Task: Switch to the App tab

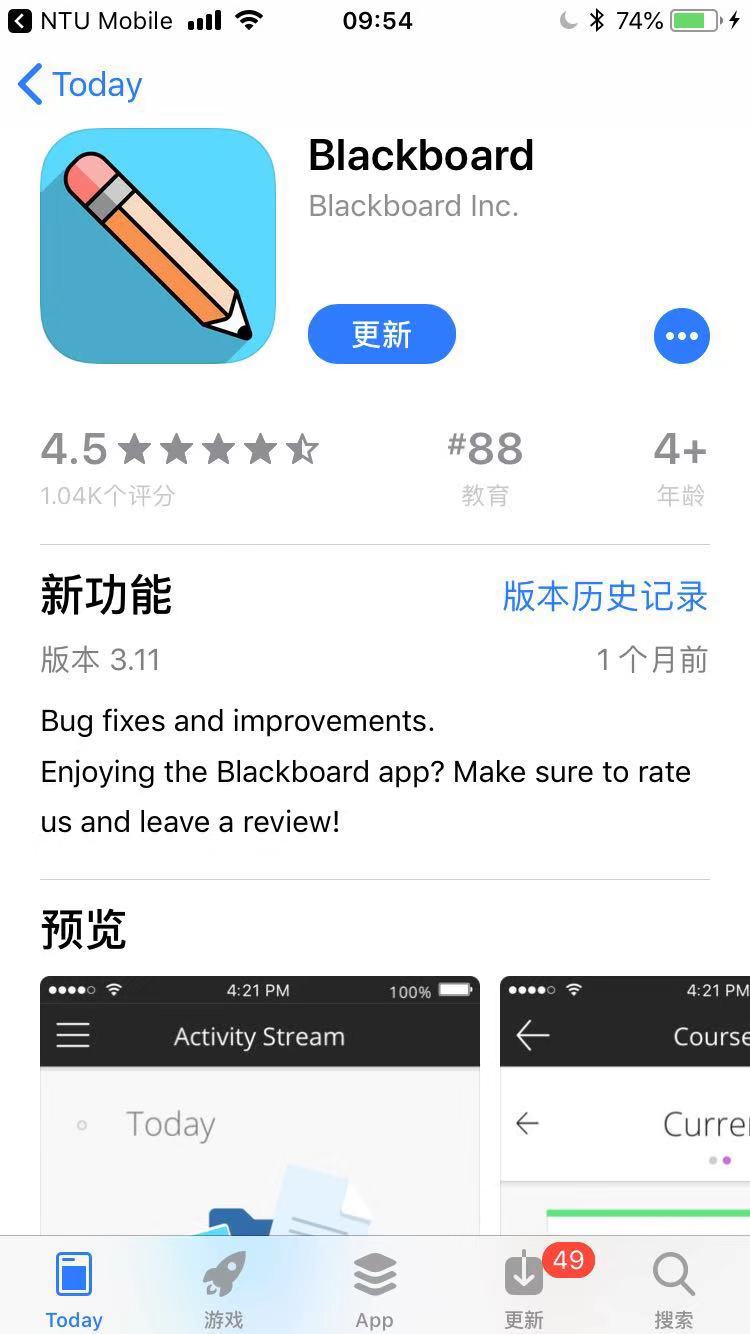Action: [x=374, y=1290]
